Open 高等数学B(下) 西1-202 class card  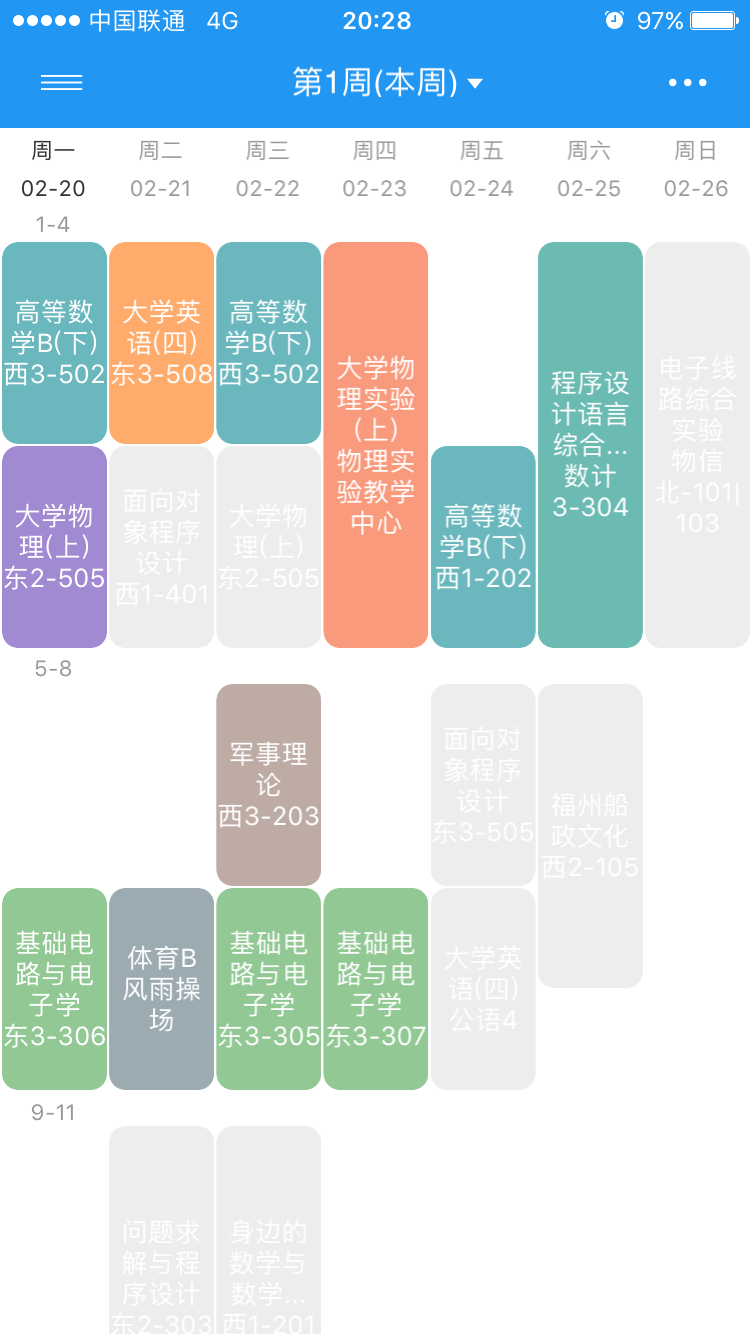pyautogui.click(x=483, y=547)
